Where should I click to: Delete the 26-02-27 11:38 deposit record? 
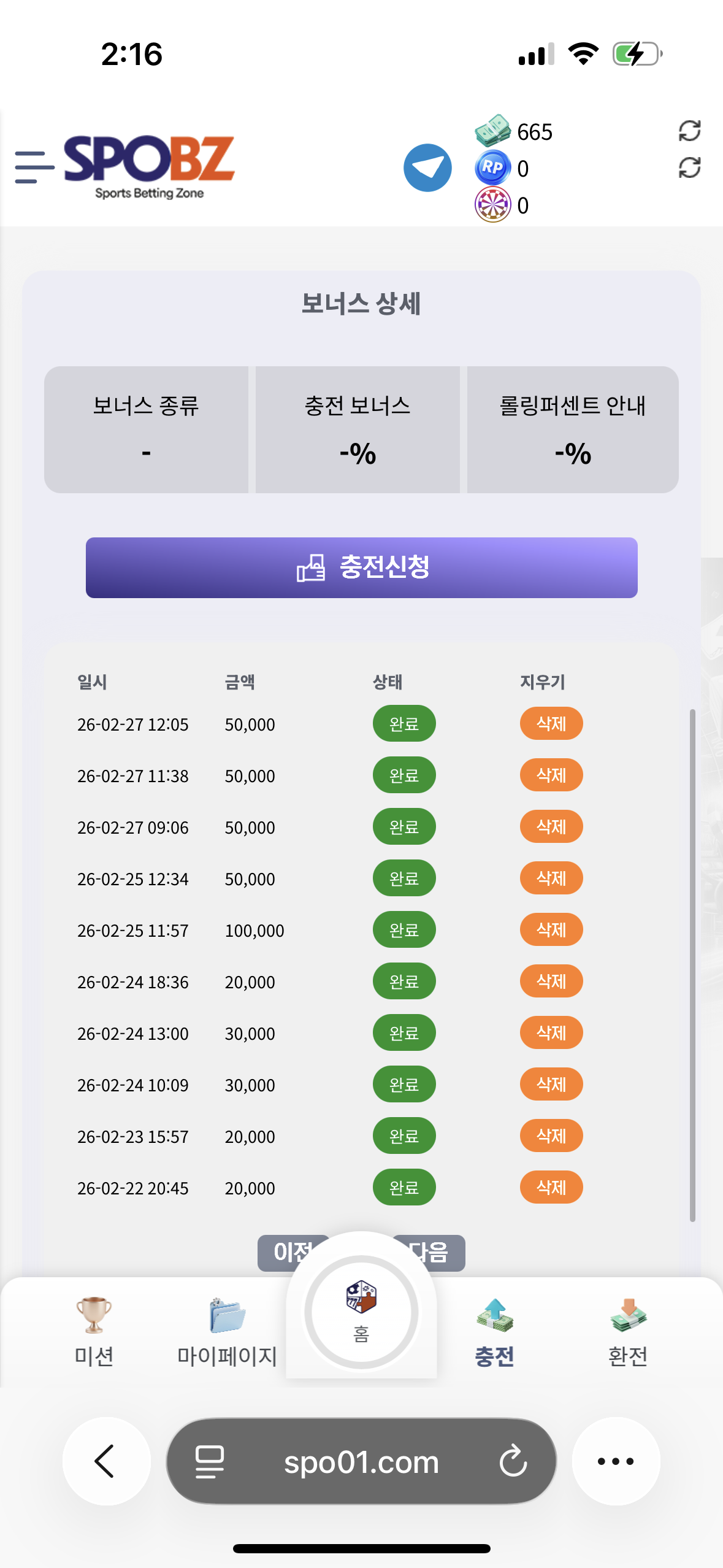click(551, 775)
